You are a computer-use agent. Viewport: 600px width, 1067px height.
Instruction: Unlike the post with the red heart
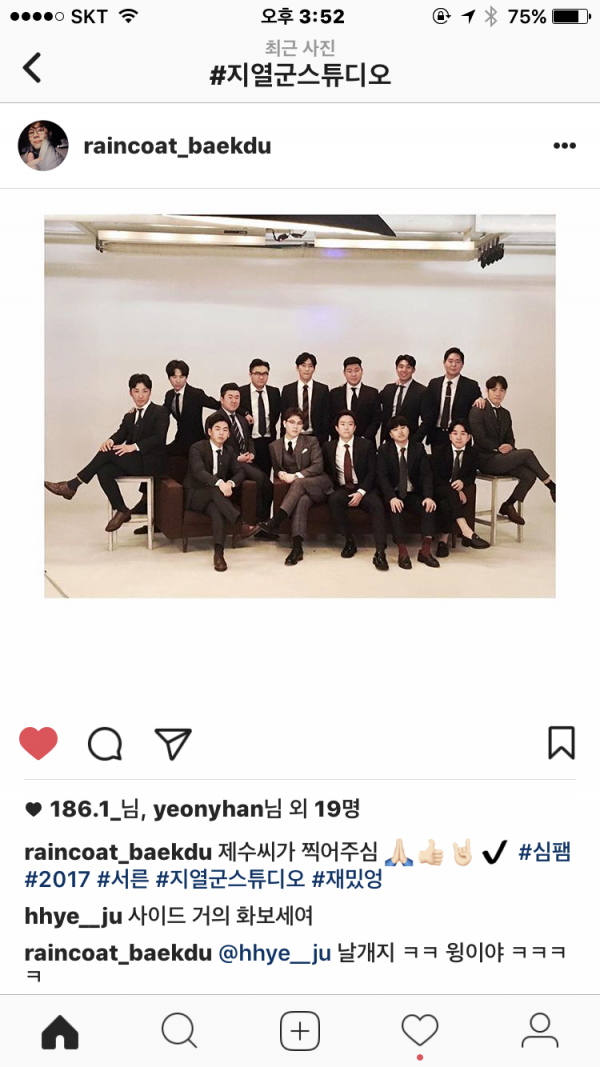[x=38, y=743]
